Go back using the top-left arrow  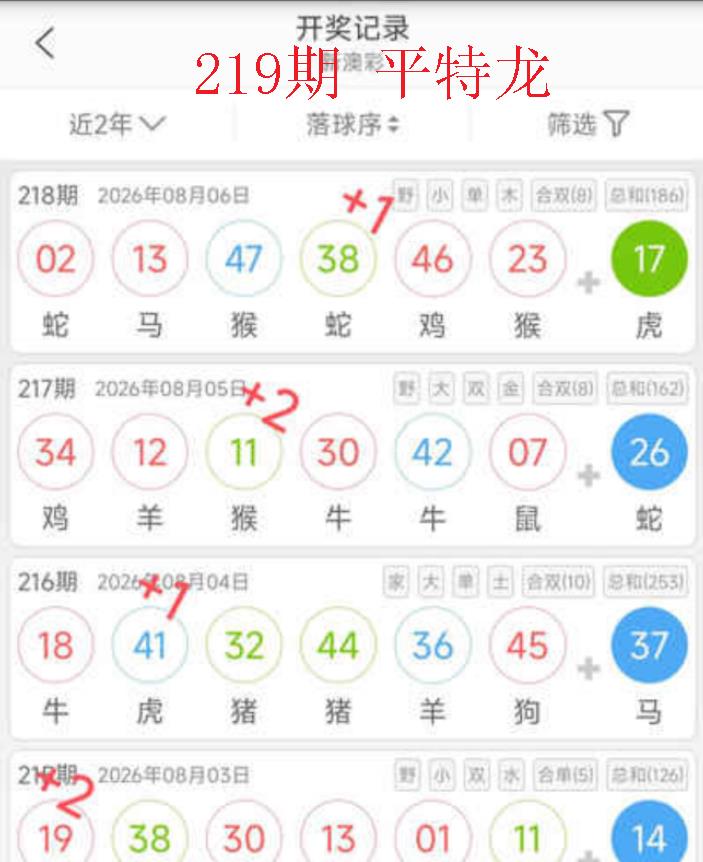pyautogui.click(x=45, y=43)
